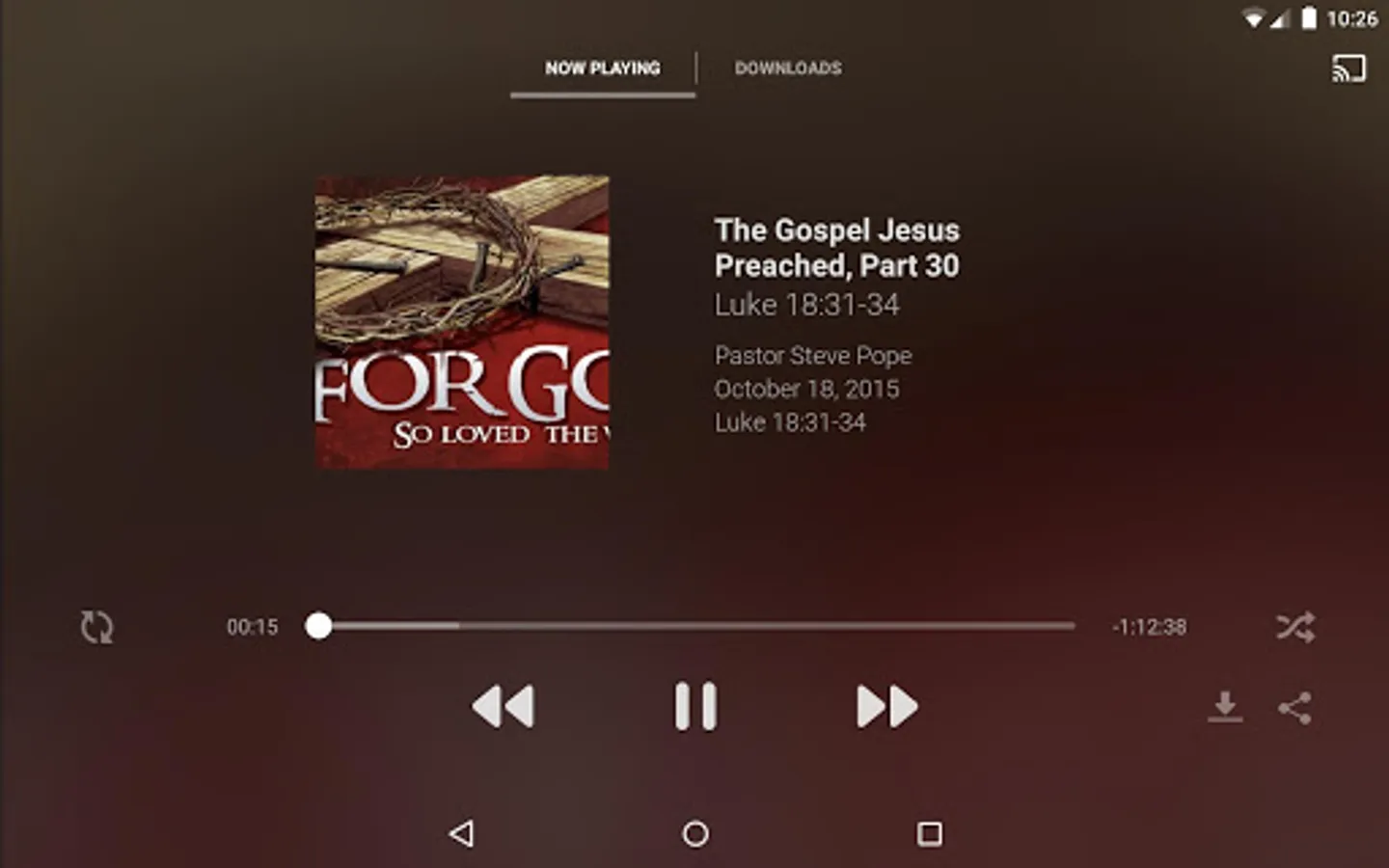This screenshot has height=868, width=1389.
Task: Switch to the Downloads tab
Action: click(788, 68)
